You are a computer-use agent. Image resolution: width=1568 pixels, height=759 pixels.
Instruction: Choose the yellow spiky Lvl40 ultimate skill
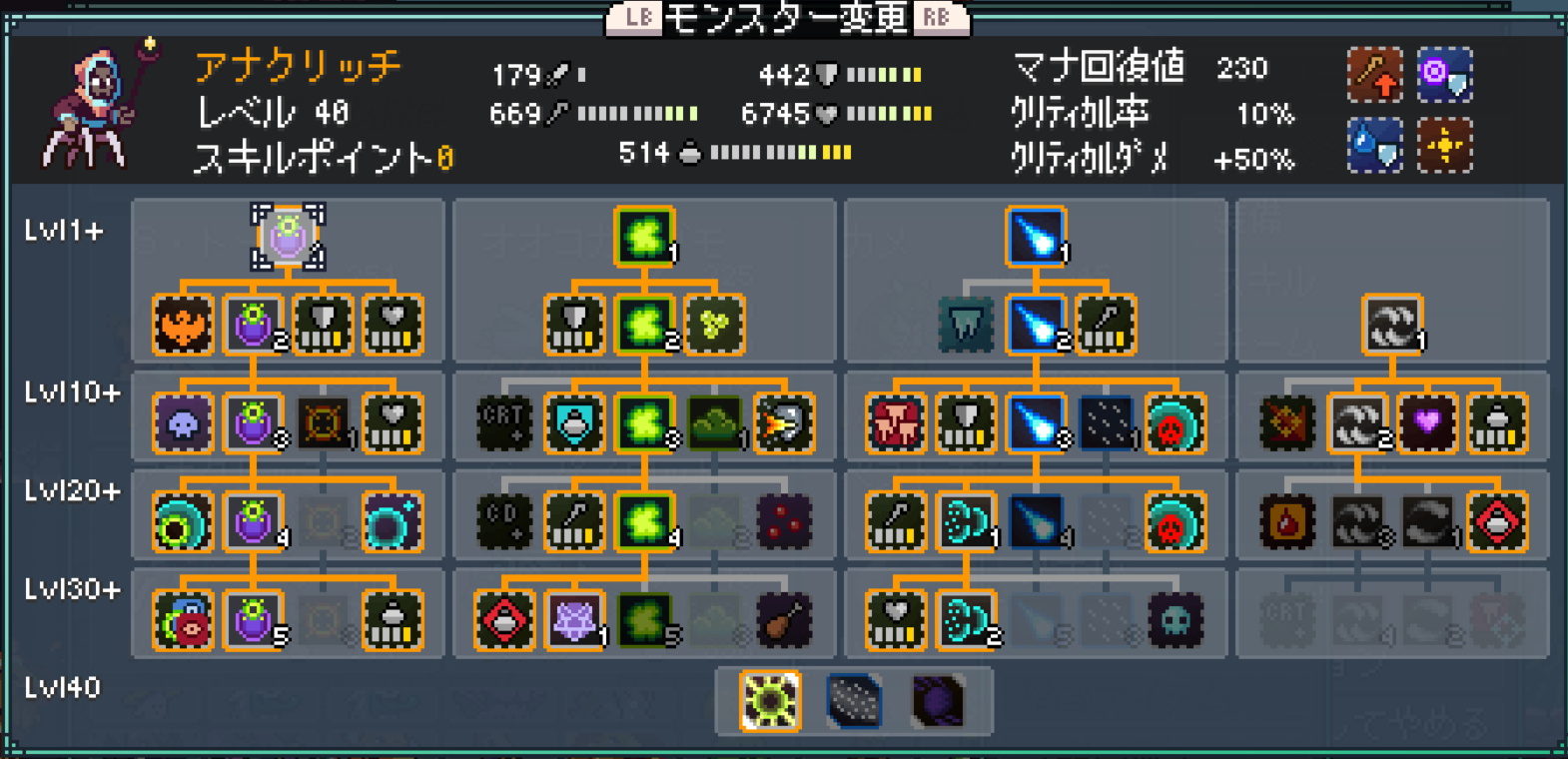click(770, 700)
